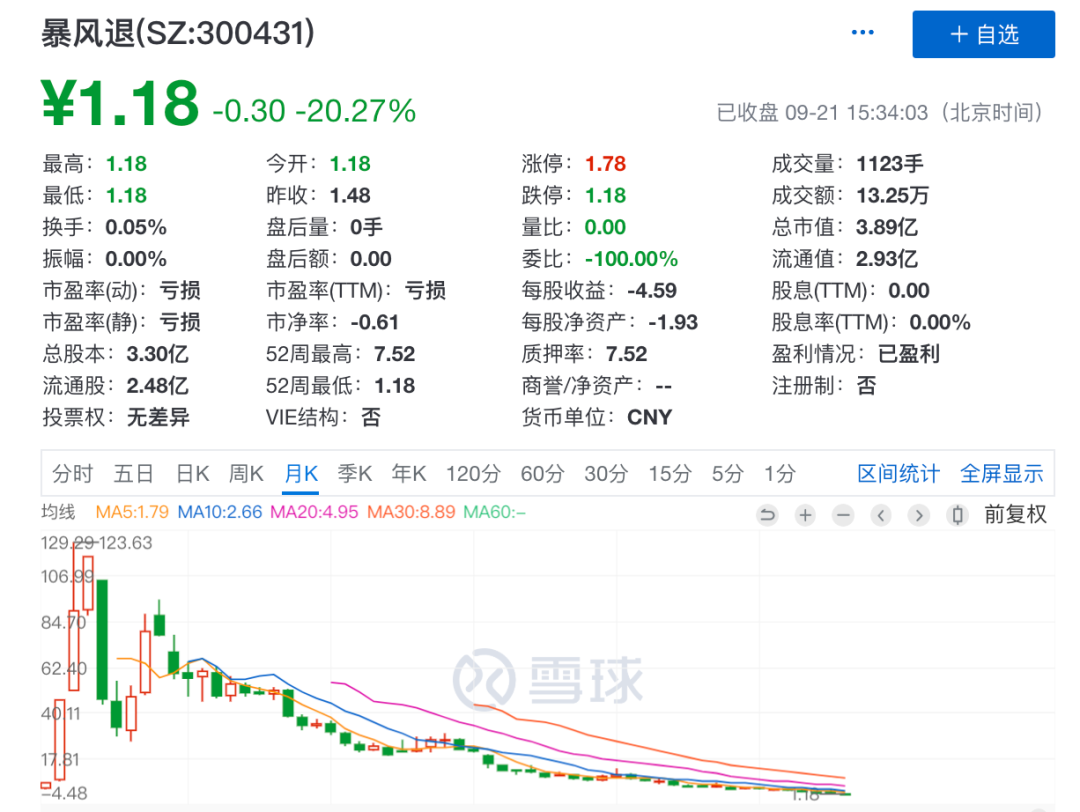Reset chart with the undo arrow icon
This screenshot has height=812, width=1080.
(x=768, y=516)
